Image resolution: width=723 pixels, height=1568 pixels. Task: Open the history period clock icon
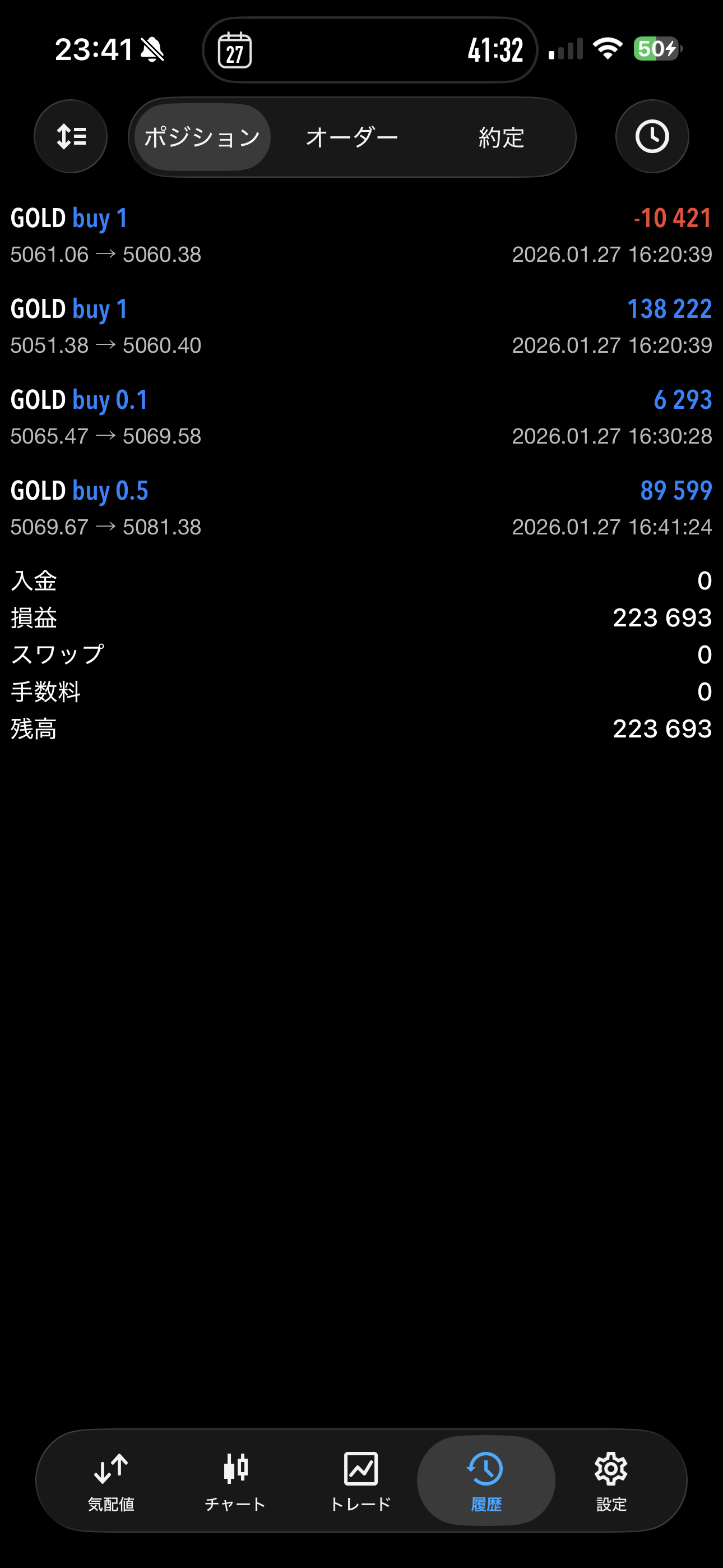coord(652,136)
